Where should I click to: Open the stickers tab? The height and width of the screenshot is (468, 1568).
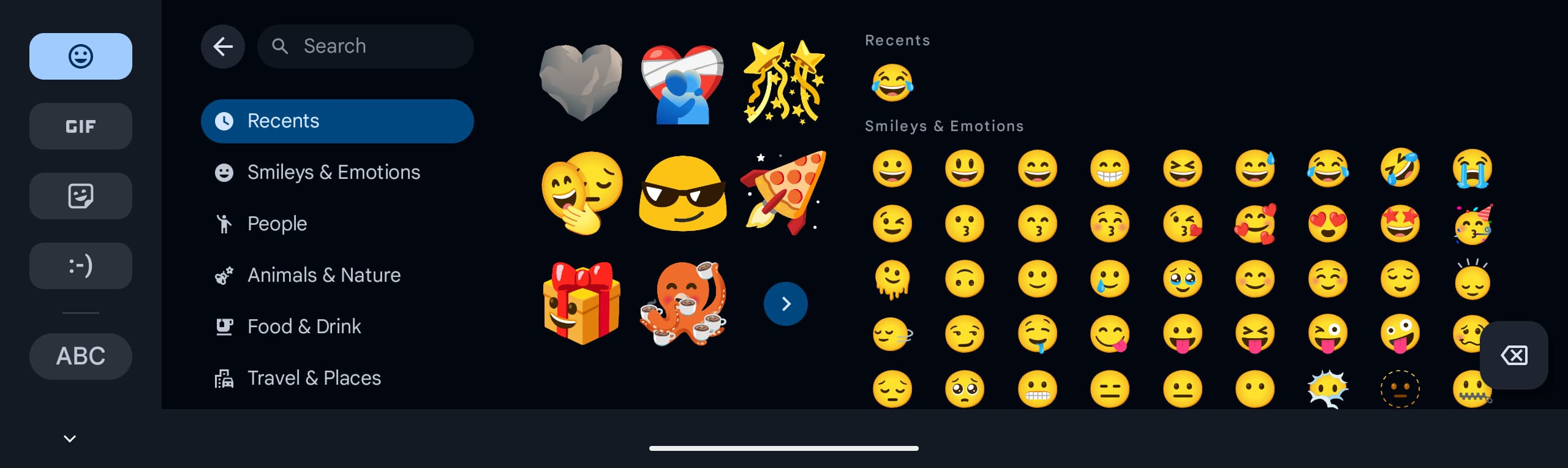pyautogui.click(x=80, y=196)
